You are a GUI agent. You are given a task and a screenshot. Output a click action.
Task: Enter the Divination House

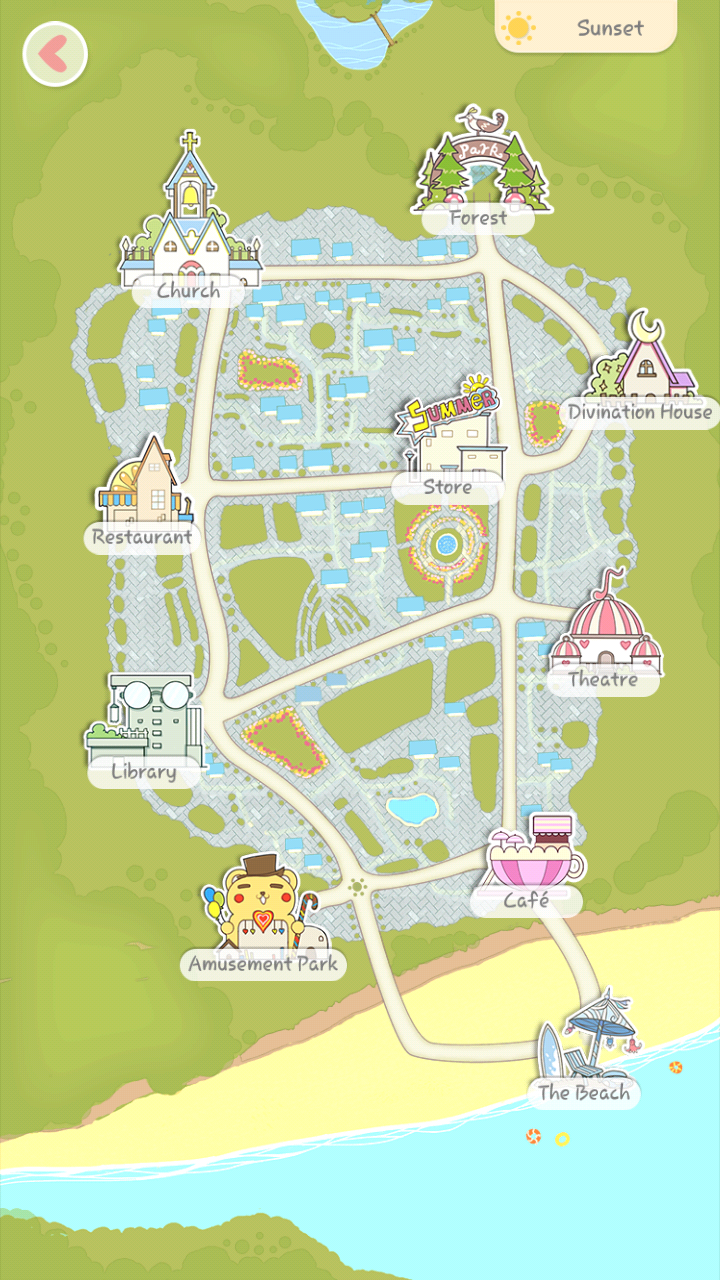[x=645, y=375]
